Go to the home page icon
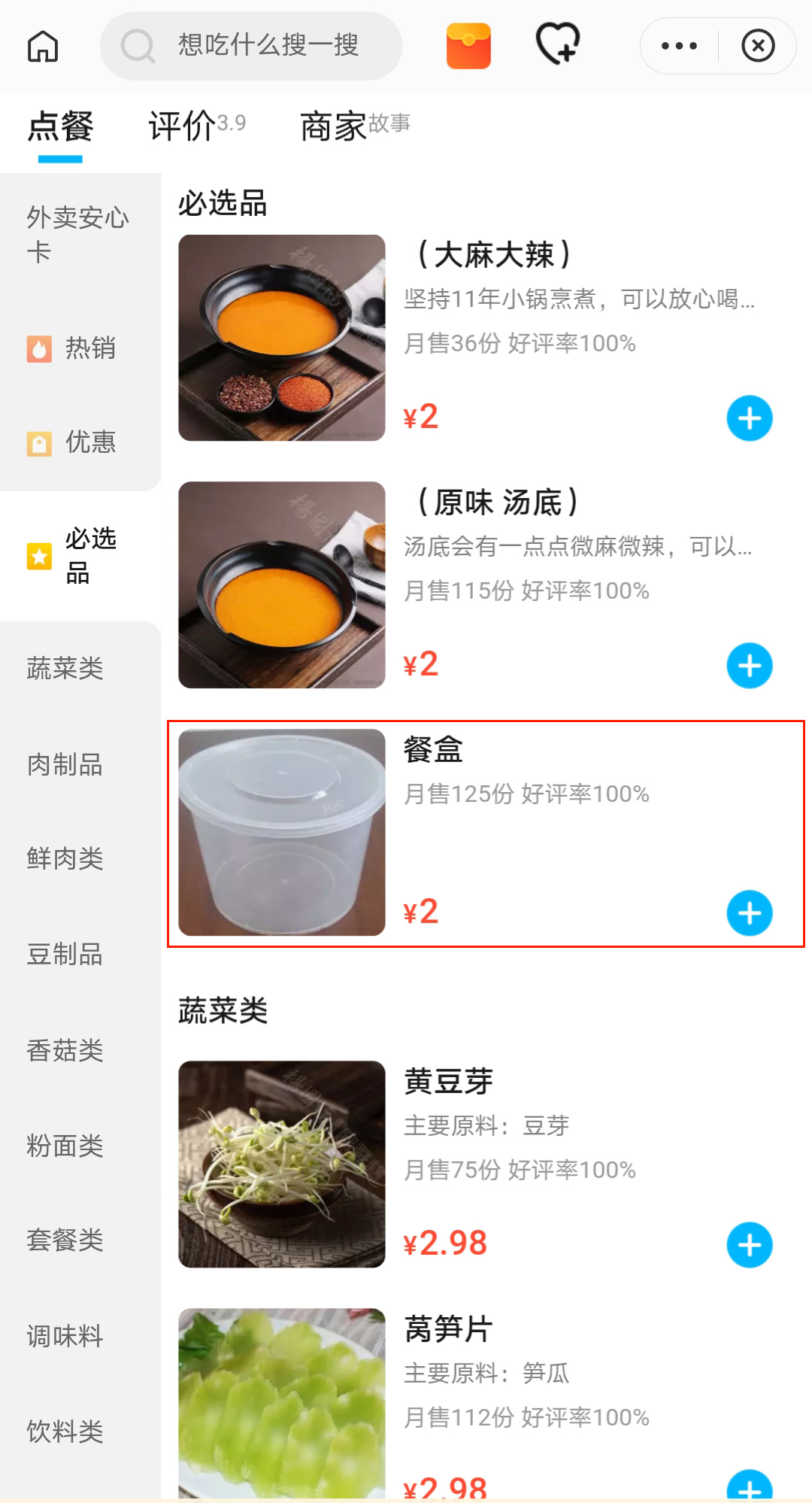 click(43, 46)
